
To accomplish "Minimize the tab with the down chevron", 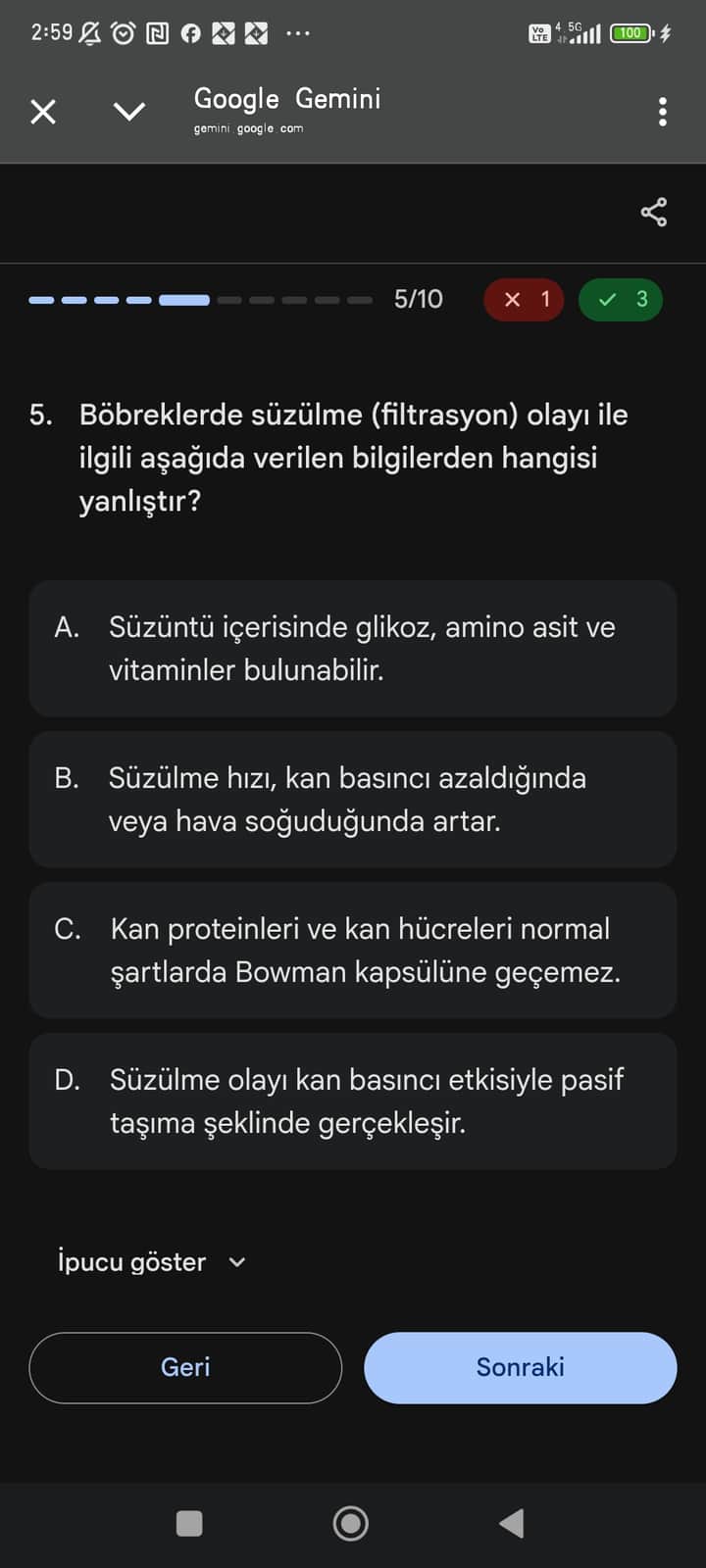I will point(129,112).
